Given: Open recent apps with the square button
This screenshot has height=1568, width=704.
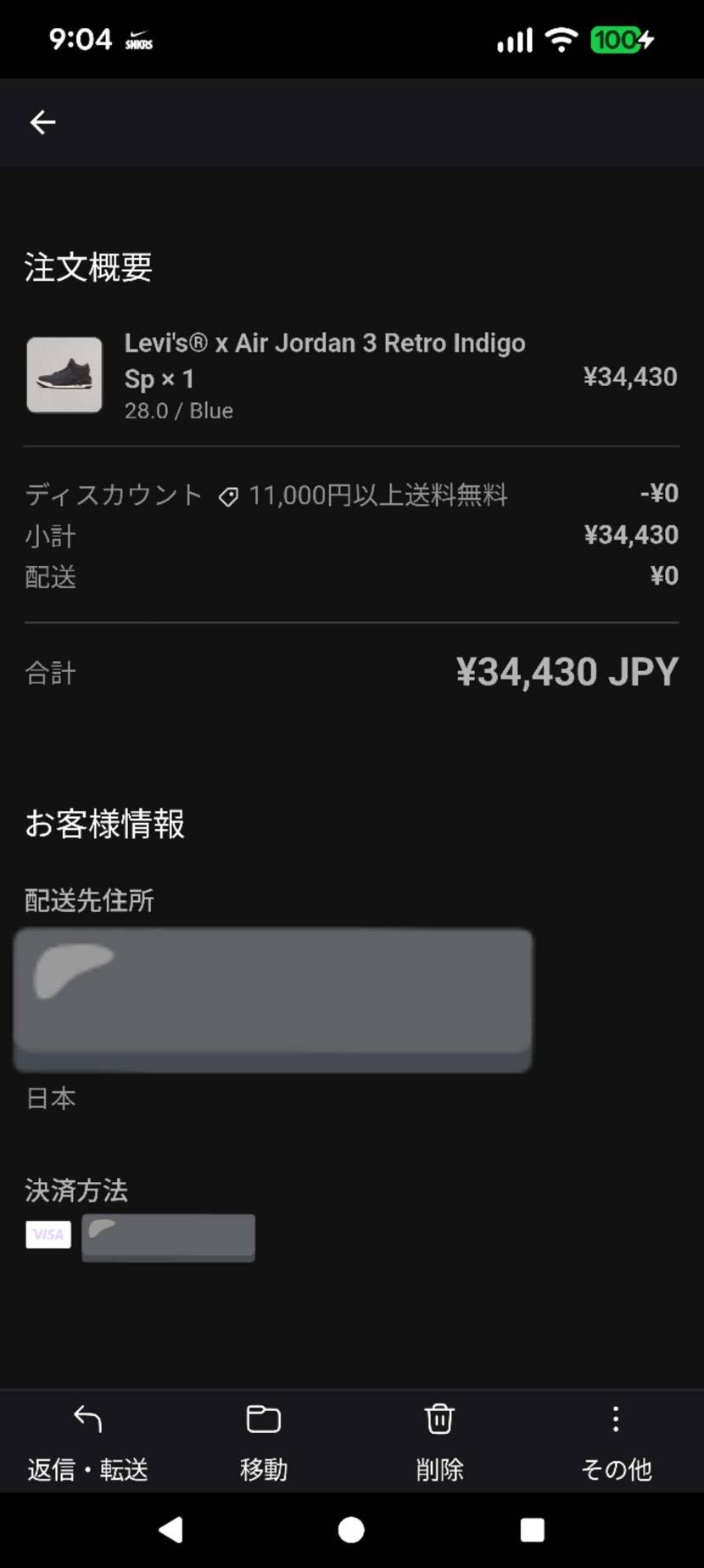Looking at the screenshot, I should tap(532, 1530).
